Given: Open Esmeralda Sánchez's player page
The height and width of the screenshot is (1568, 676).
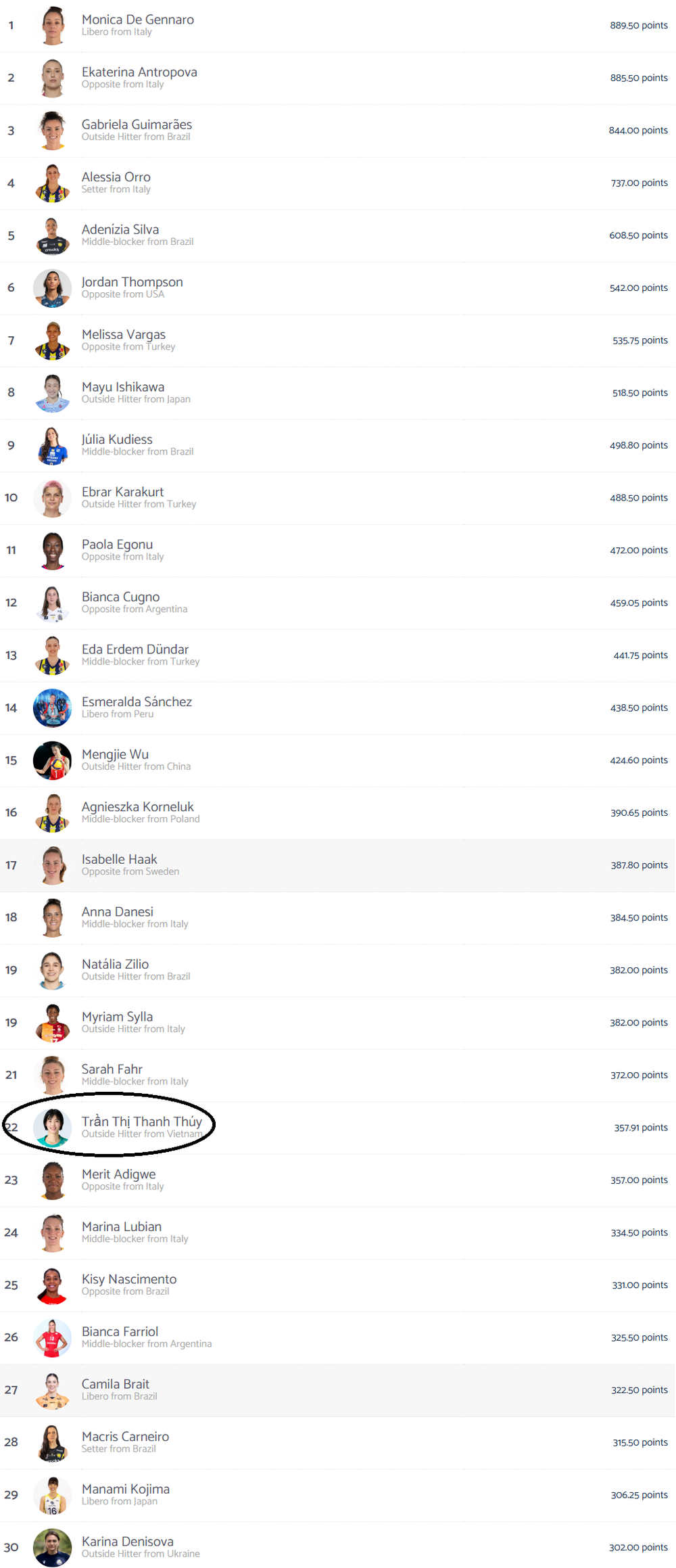Looking at the screenshot, I should tap(137, 702).
